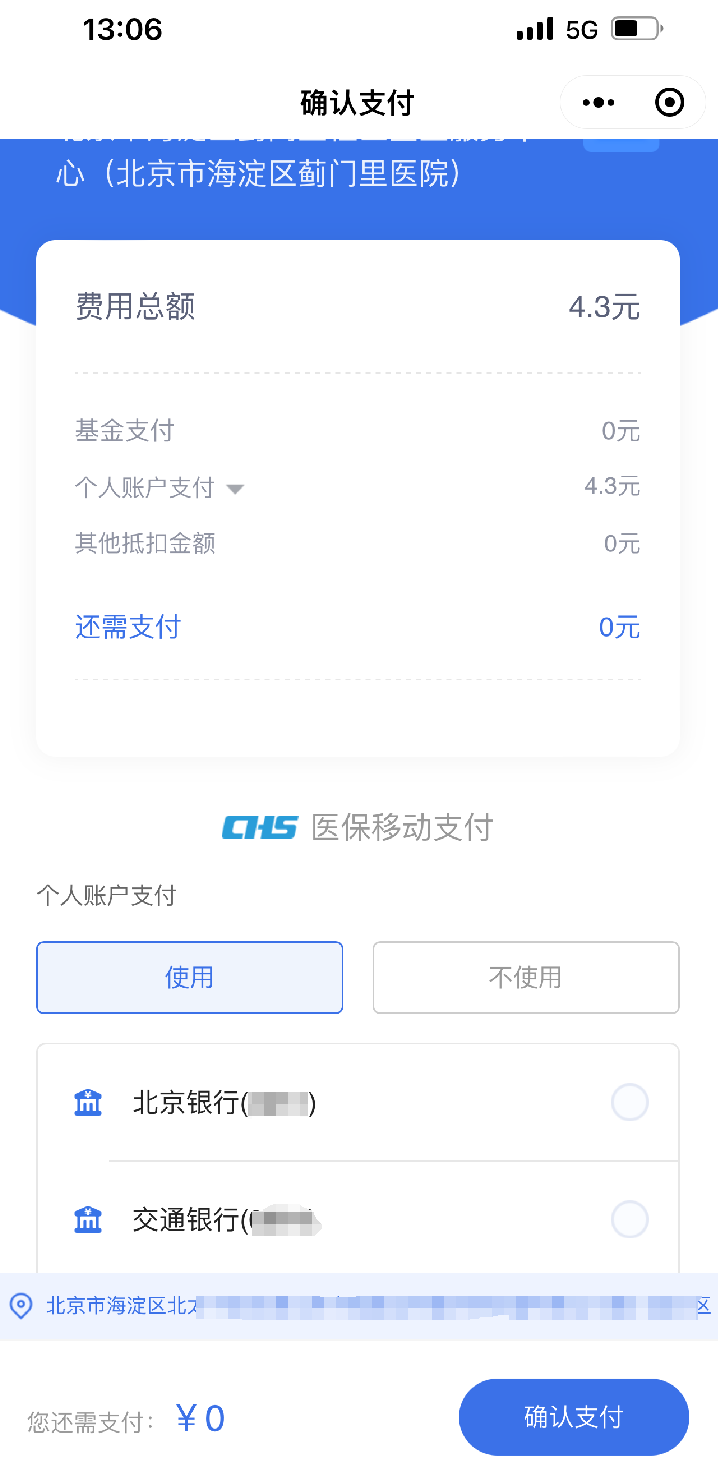Viewport: 719px width, 1475px height.
Task: Open the mini program more-options menu
Action: 598,102
